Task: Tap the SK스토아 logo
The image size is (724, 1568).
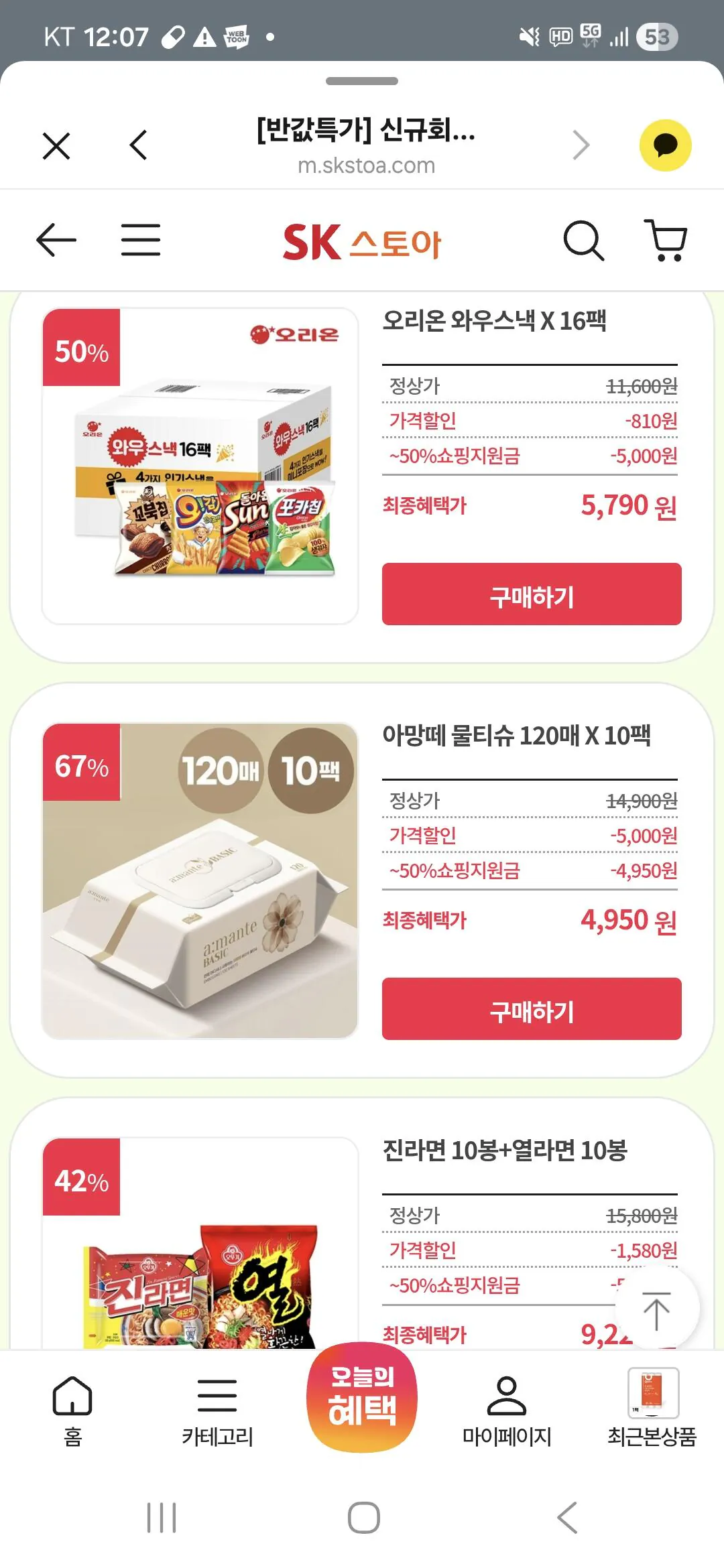Action: [x=362, y=241]
